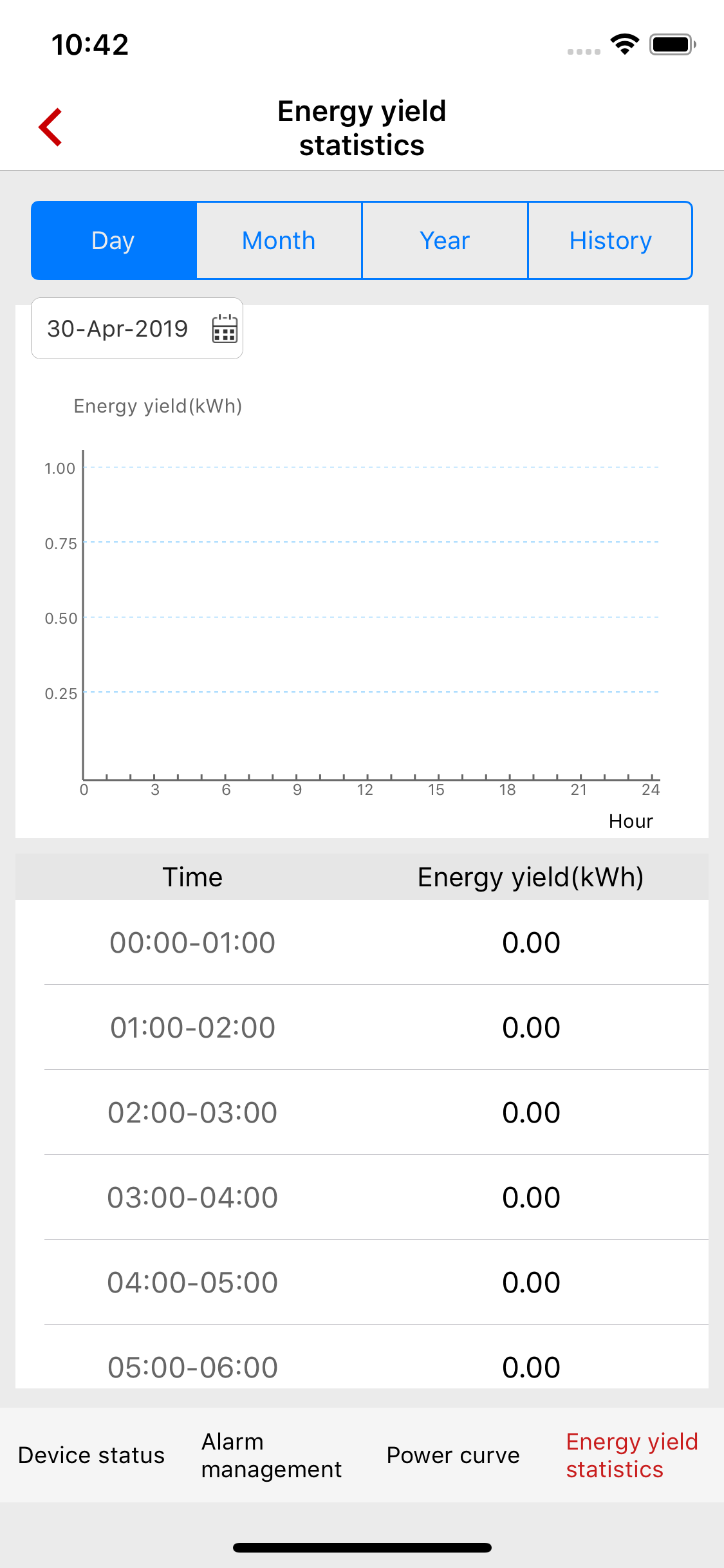Select the Day tab
This screenshot has width=724, height=1568.
tap(113, 240)
